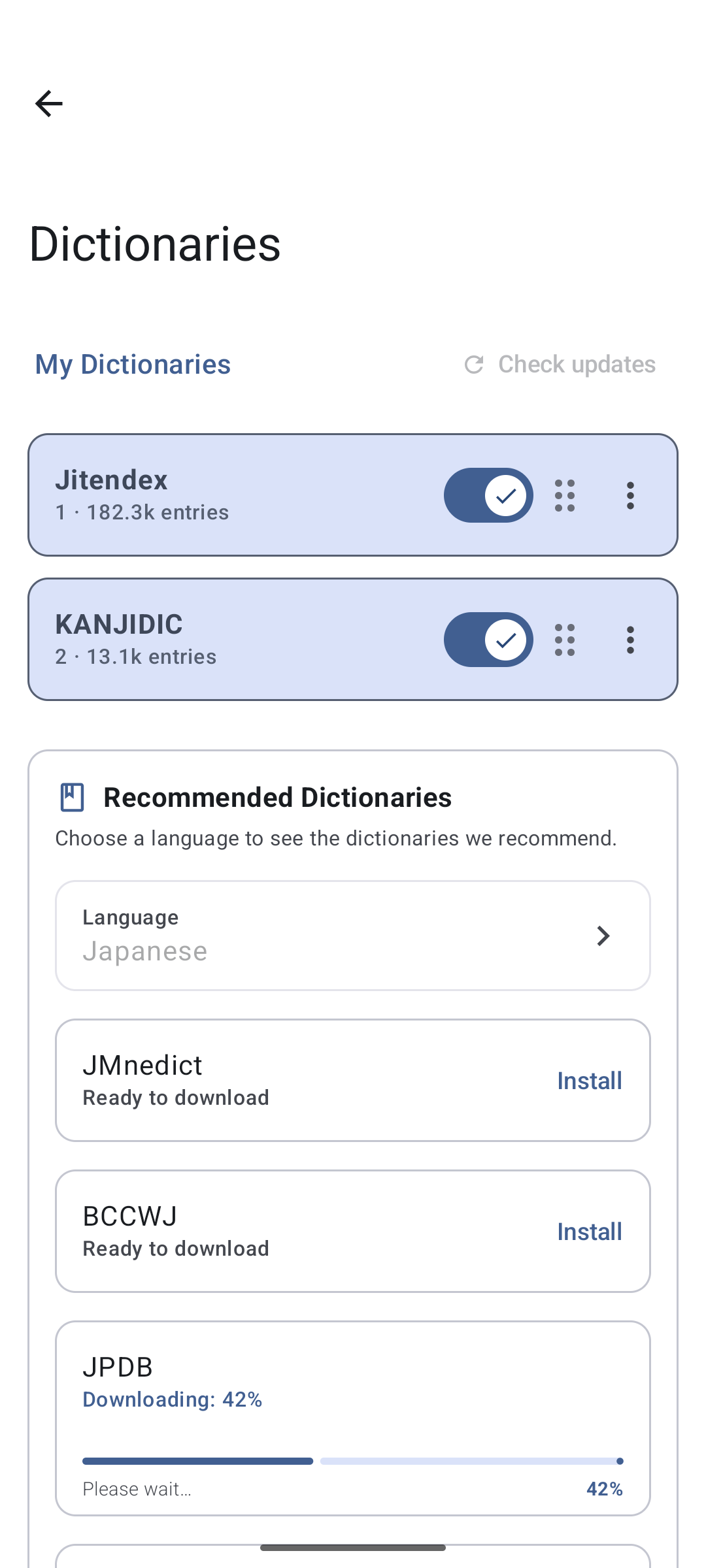Expand the Language selector chevron
Image resolution: width=706 pixels, height=1568 pixels.
click(603, 936)
